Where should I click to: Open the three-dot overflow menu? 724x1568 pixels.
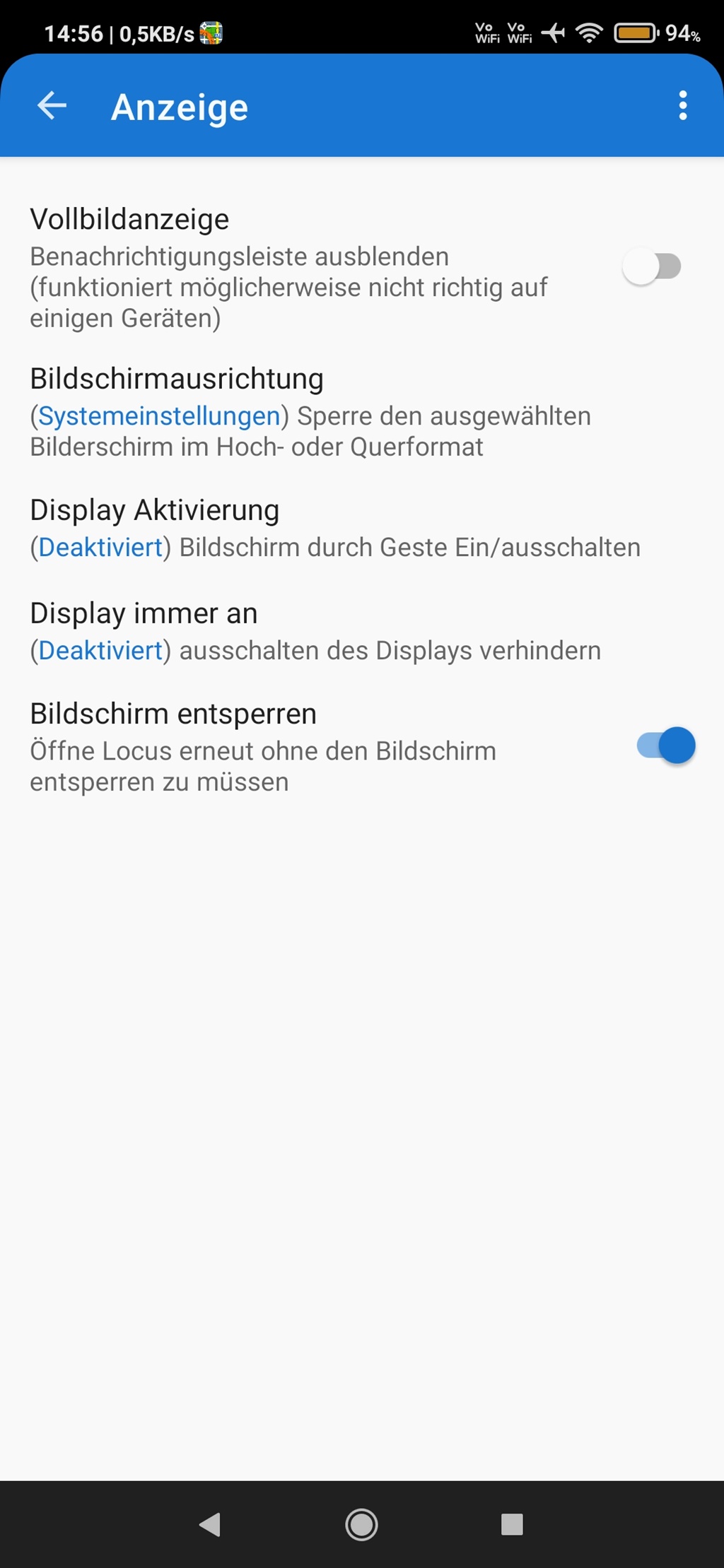[x=682, y=106]
